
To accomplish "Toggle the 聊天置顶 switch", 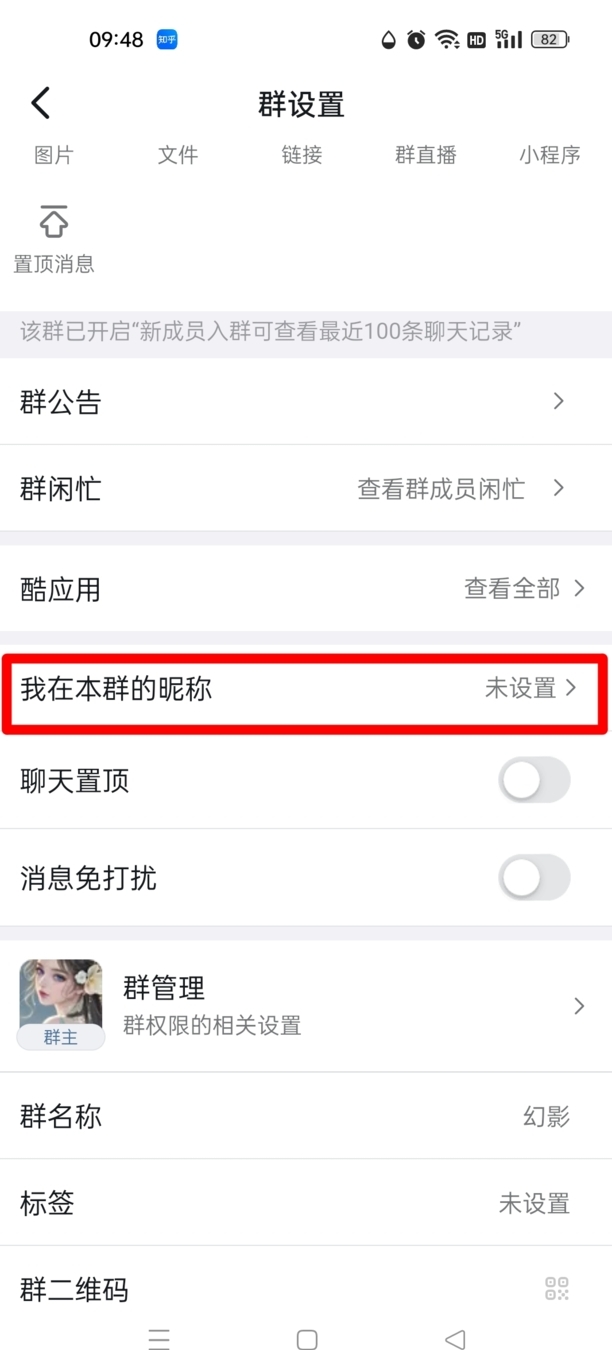I will point(534,781).
